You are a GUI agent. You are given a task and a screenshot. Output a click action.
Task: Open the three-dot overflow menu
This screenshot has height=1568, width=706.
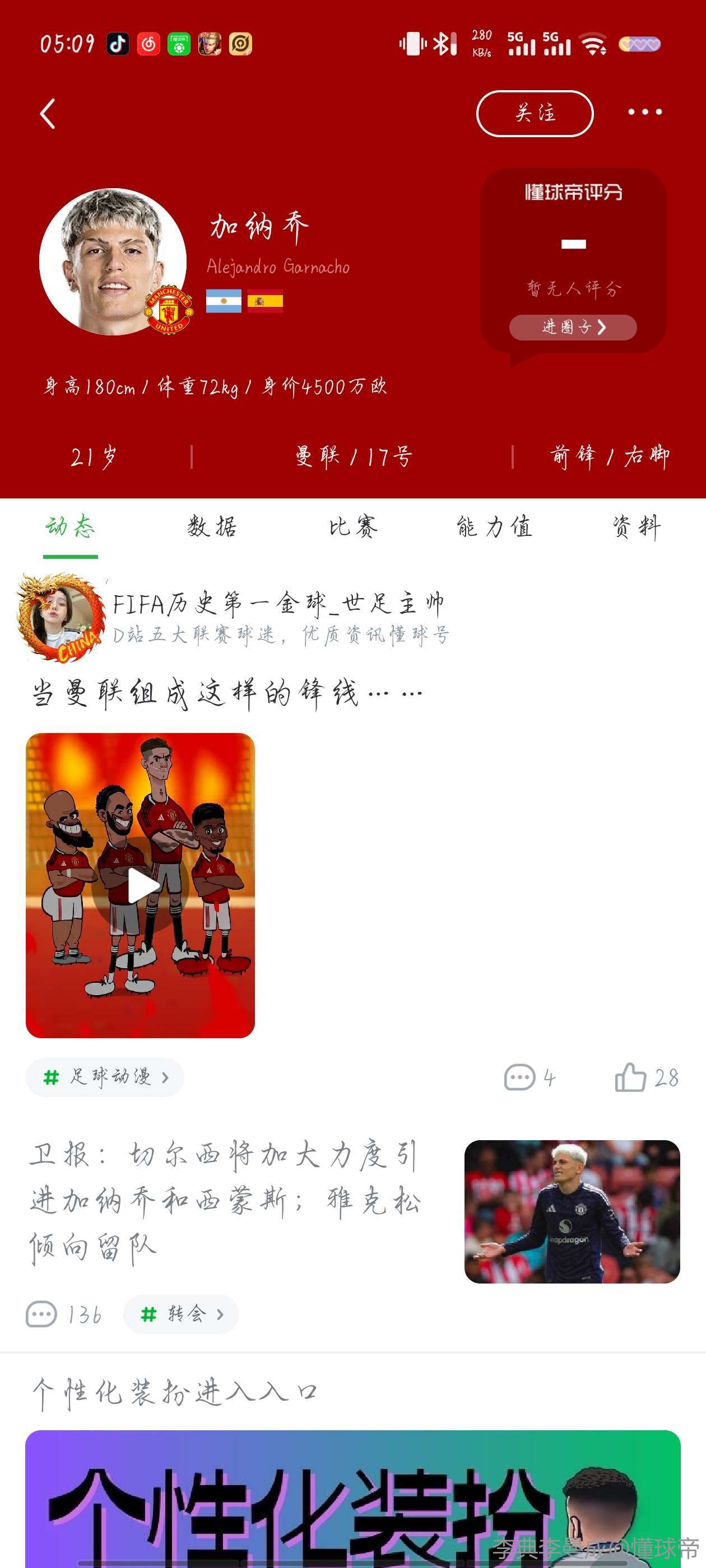(x=644, y=113)
